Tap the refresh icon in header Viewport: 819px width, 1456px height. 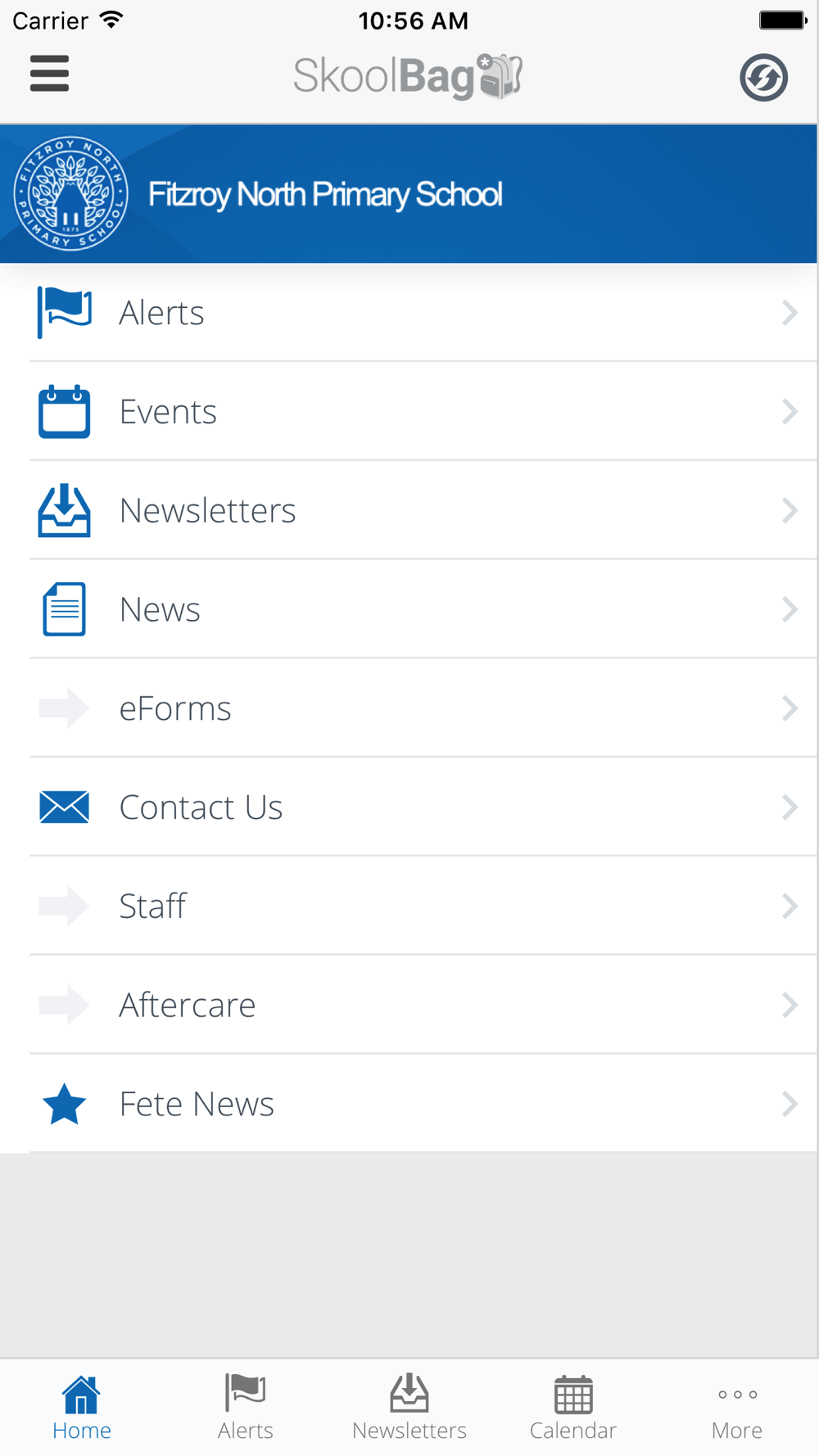(x=763, y=78)
